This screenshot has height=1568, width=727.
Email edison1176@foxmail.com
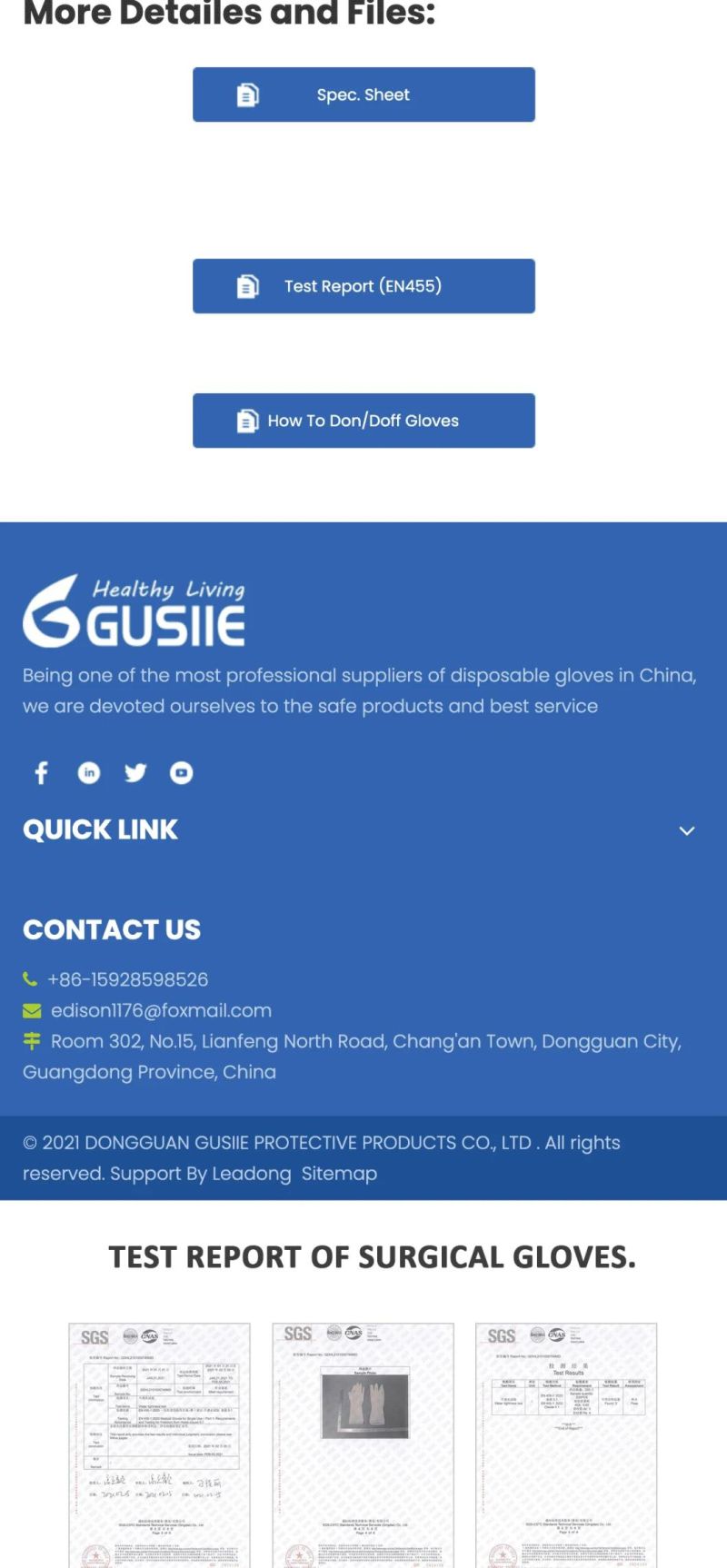click(161, 1010)
